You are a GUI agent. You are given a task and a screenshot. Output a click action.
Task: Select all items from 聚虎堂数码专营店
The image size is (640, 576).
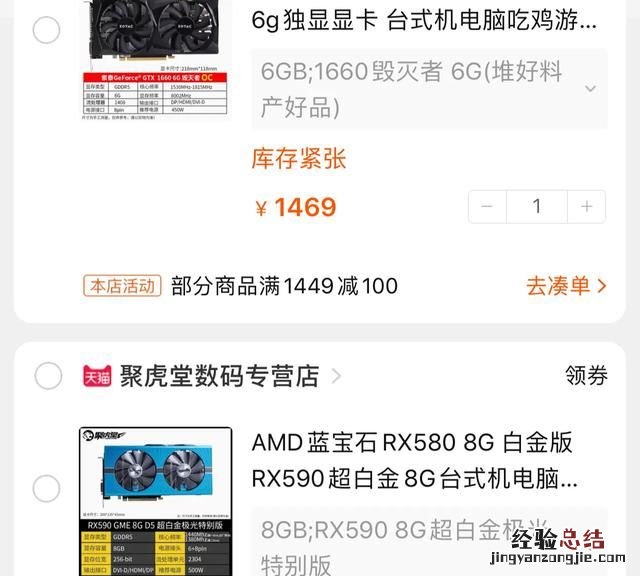tap(48, 376)
